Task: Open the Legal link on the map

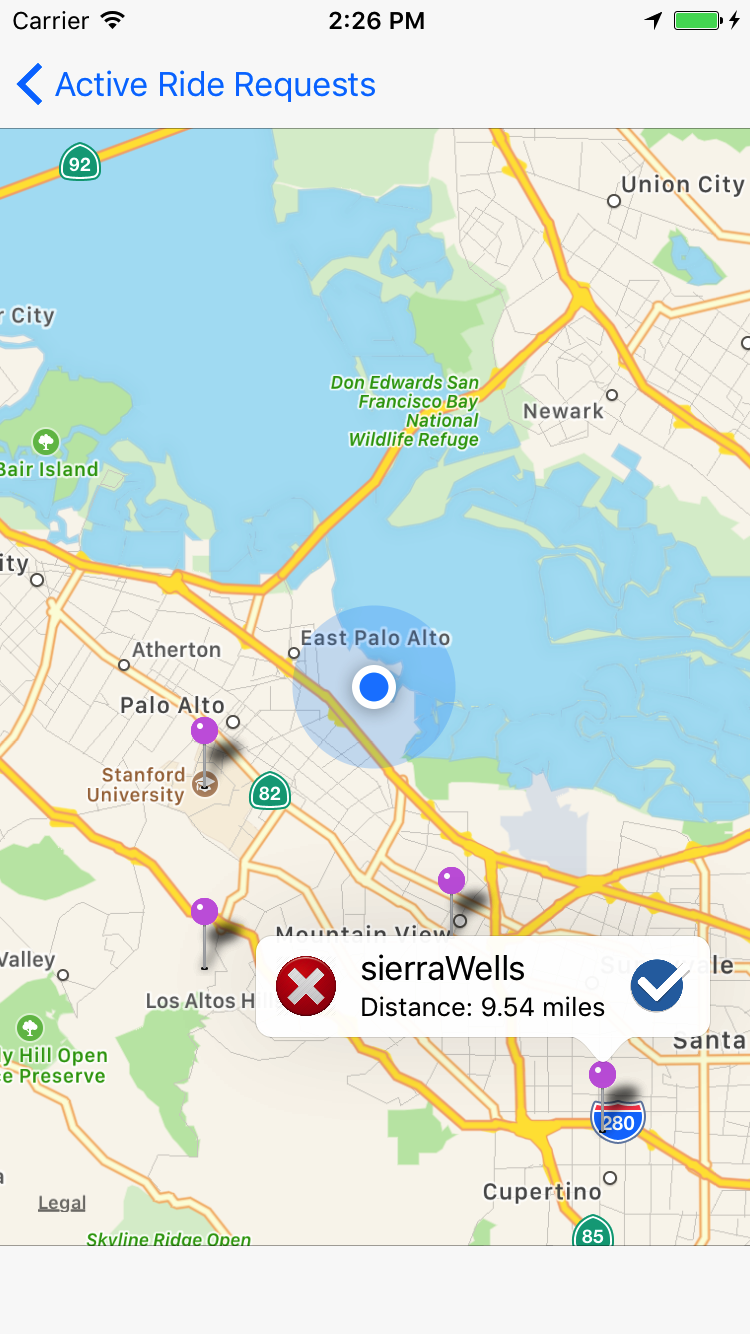Action: tap(62, 1203)
